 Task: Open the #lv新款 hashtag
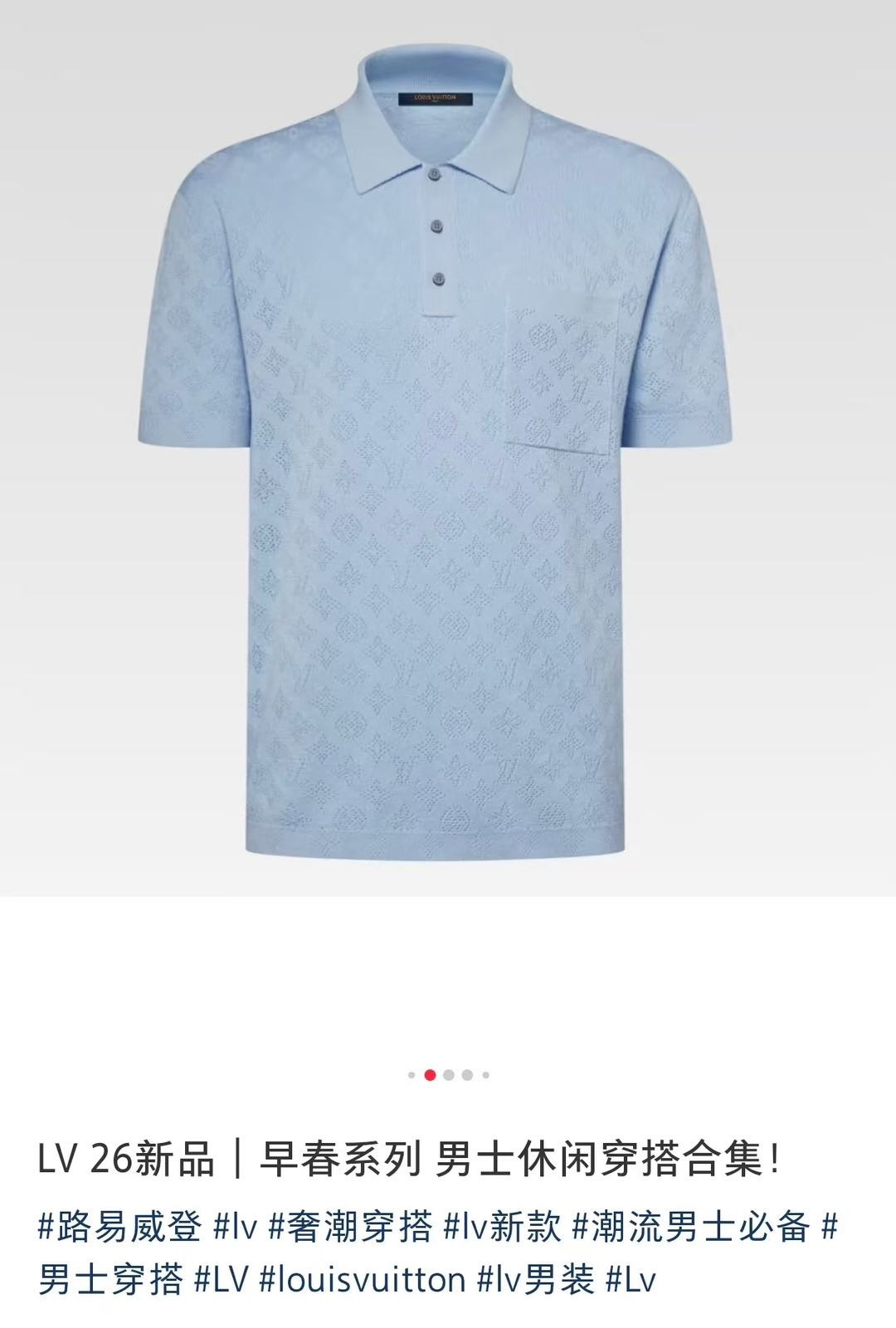click(x=503, y=1227)
